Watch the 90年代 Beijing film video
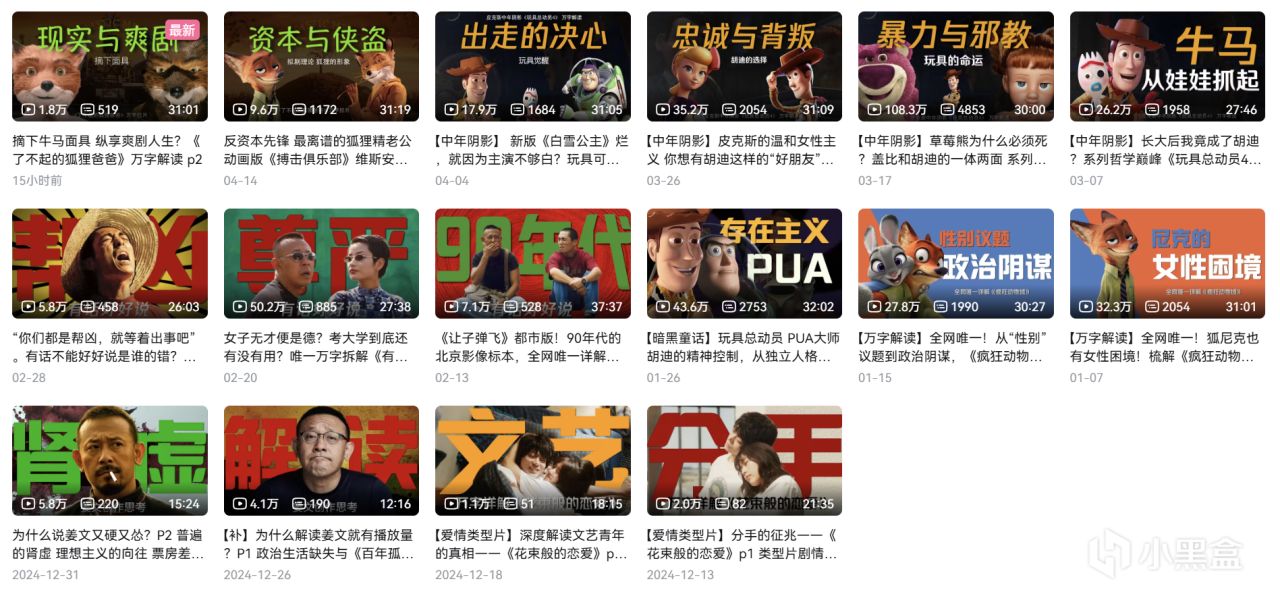This screenshot has height=594, width=1280. pos(532,263)
